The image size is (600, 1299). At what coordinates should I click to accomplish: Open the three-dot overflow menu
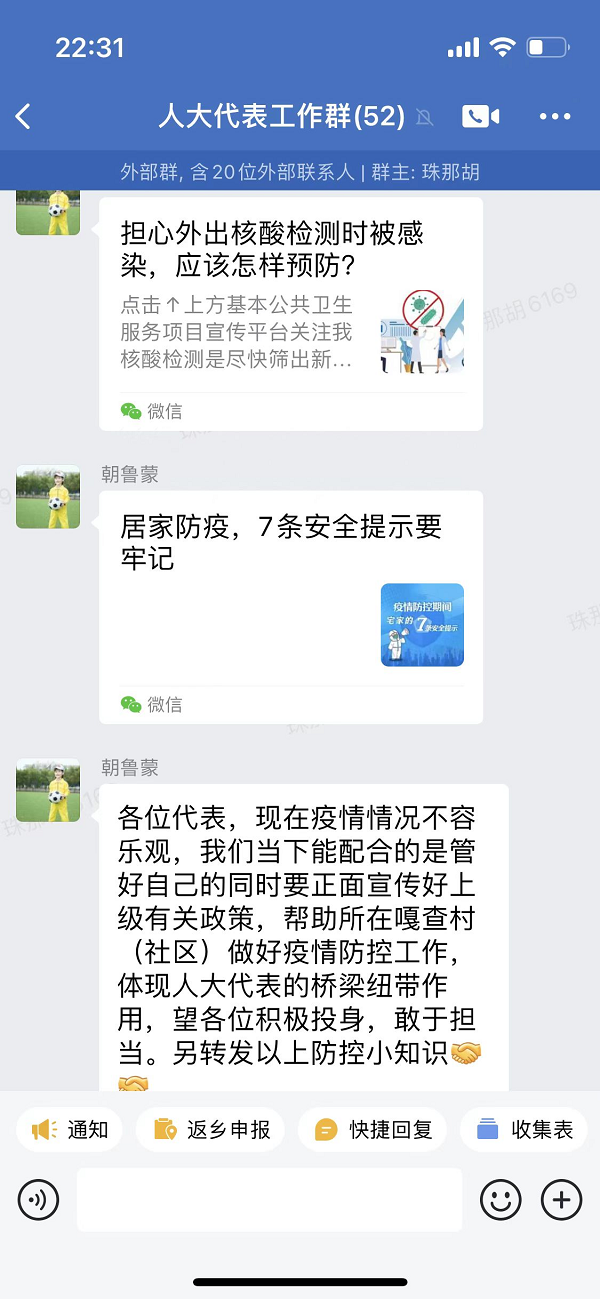click(555, 117)
